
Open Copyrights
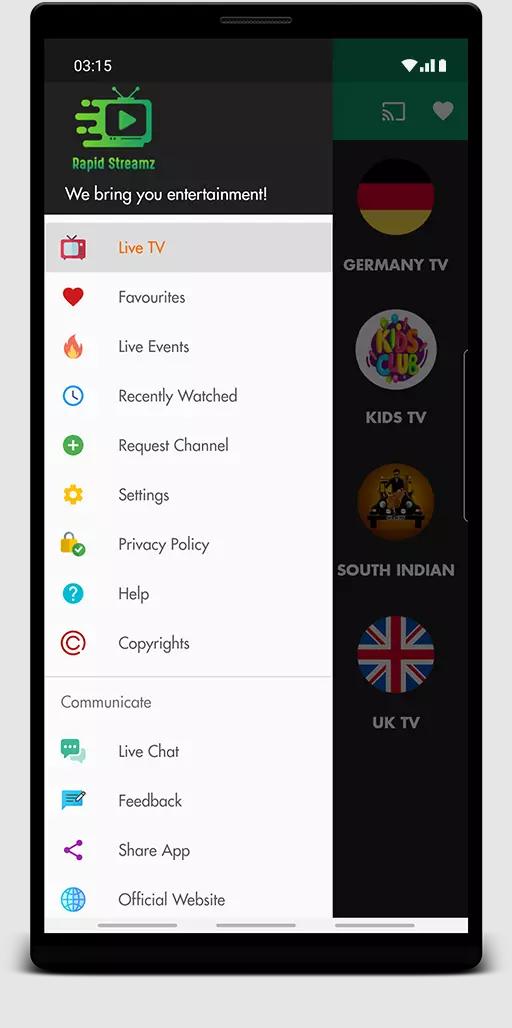tap(189, 644)
